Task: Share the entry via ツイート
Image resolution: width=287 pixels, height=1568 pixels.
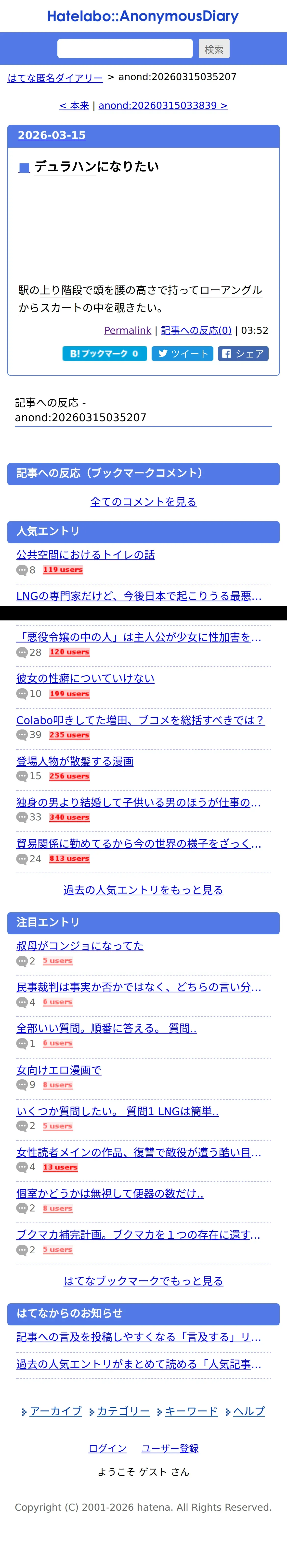Action: (183, 354)
